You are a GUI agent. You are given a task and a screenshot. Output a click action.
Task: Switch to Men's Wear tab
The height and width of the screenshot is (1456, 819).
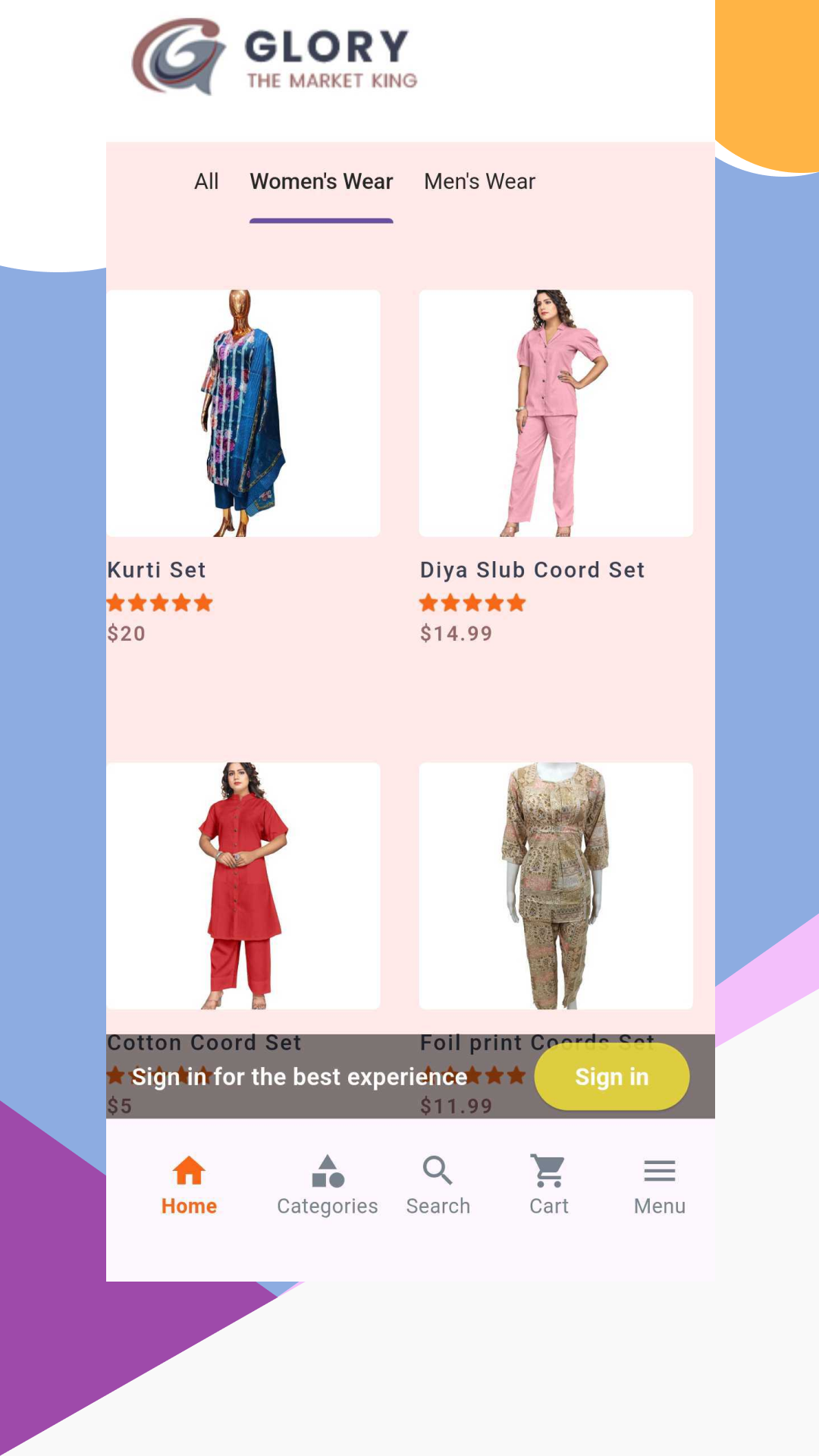click(x=479, y=182)
